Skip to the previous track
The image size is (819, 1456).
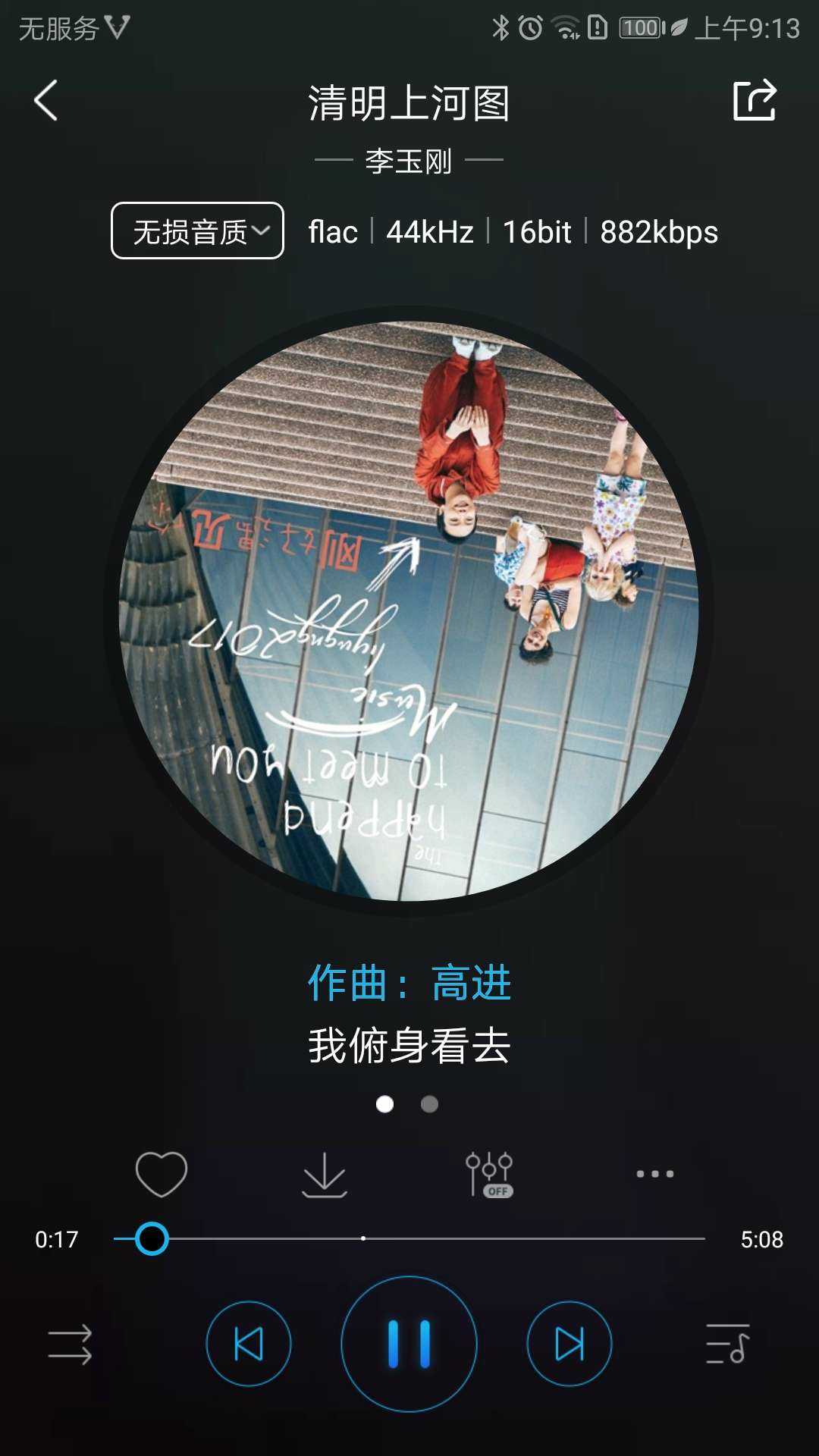249,1345
